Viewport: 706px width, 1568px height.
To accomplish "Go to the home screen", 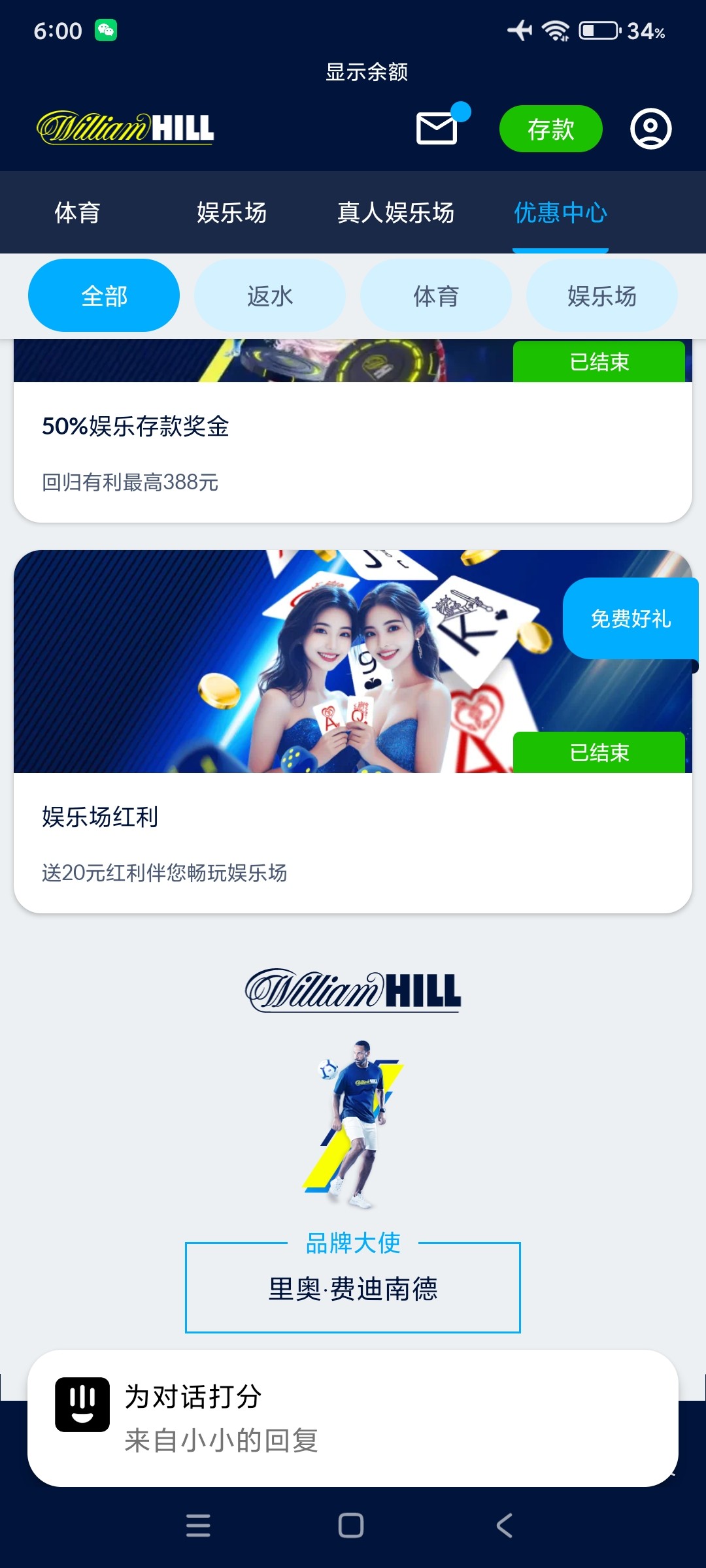I will tap(351, 1526).
